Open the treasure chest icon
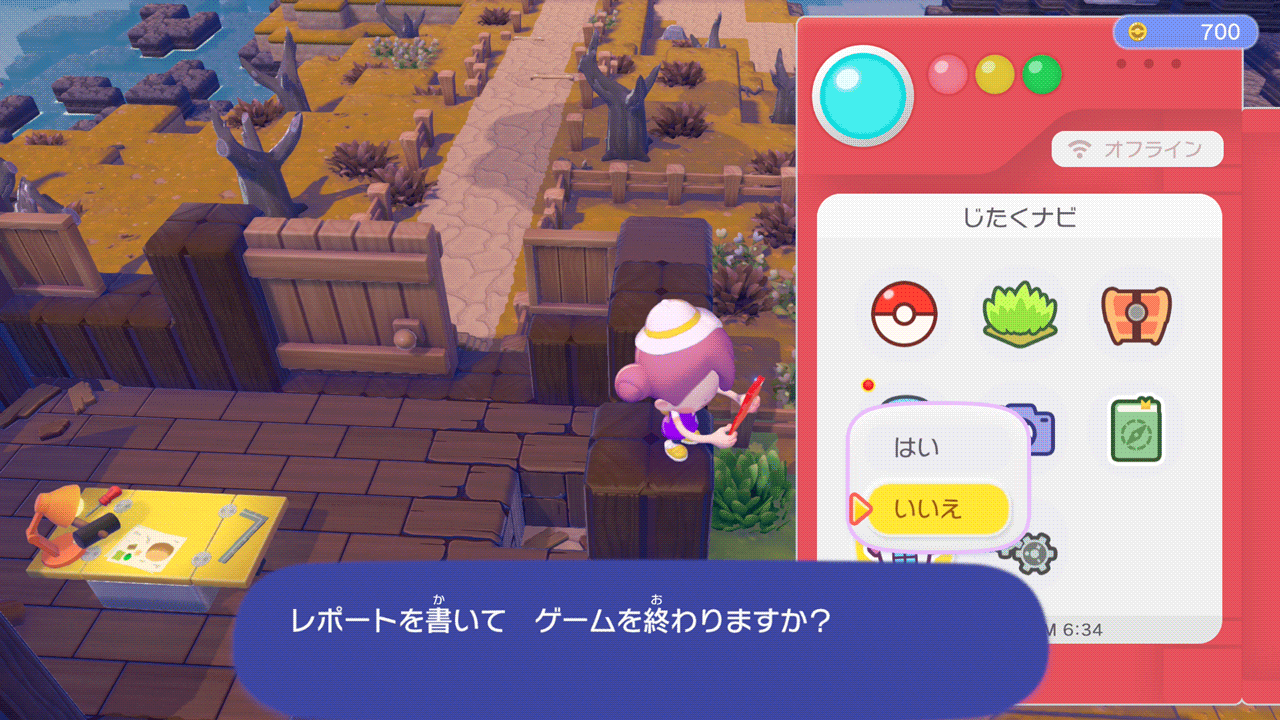Image resolution: width=1280 pixels, height=720 pixels. [1136, 314]
